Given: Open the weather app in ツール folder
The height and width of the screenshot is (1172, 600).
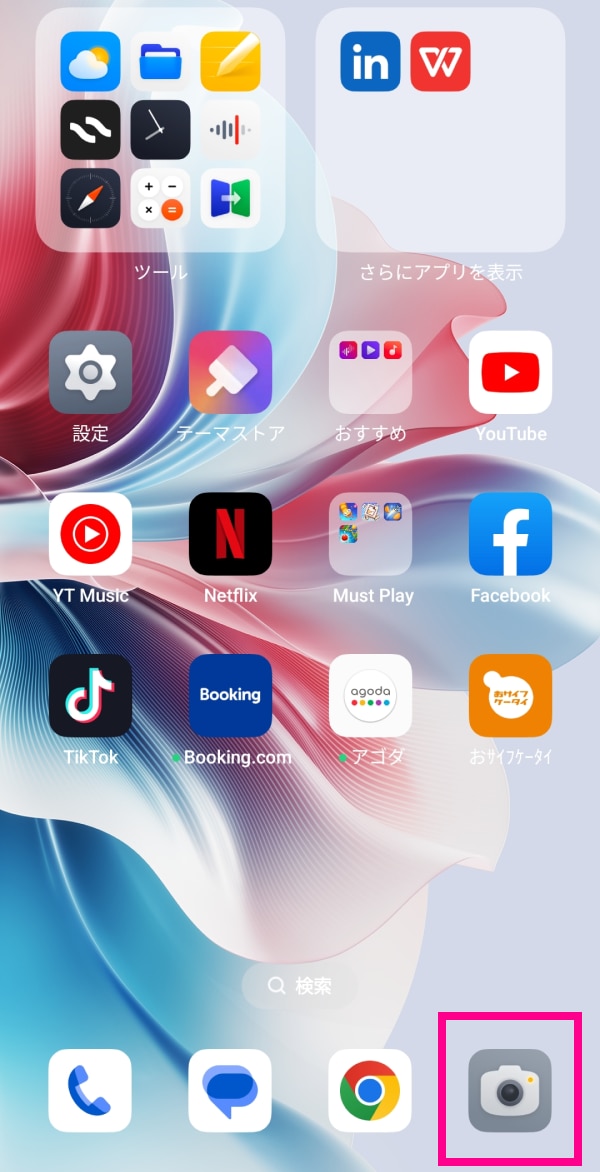Looking at the screenshot, I should tap(90, 62).
